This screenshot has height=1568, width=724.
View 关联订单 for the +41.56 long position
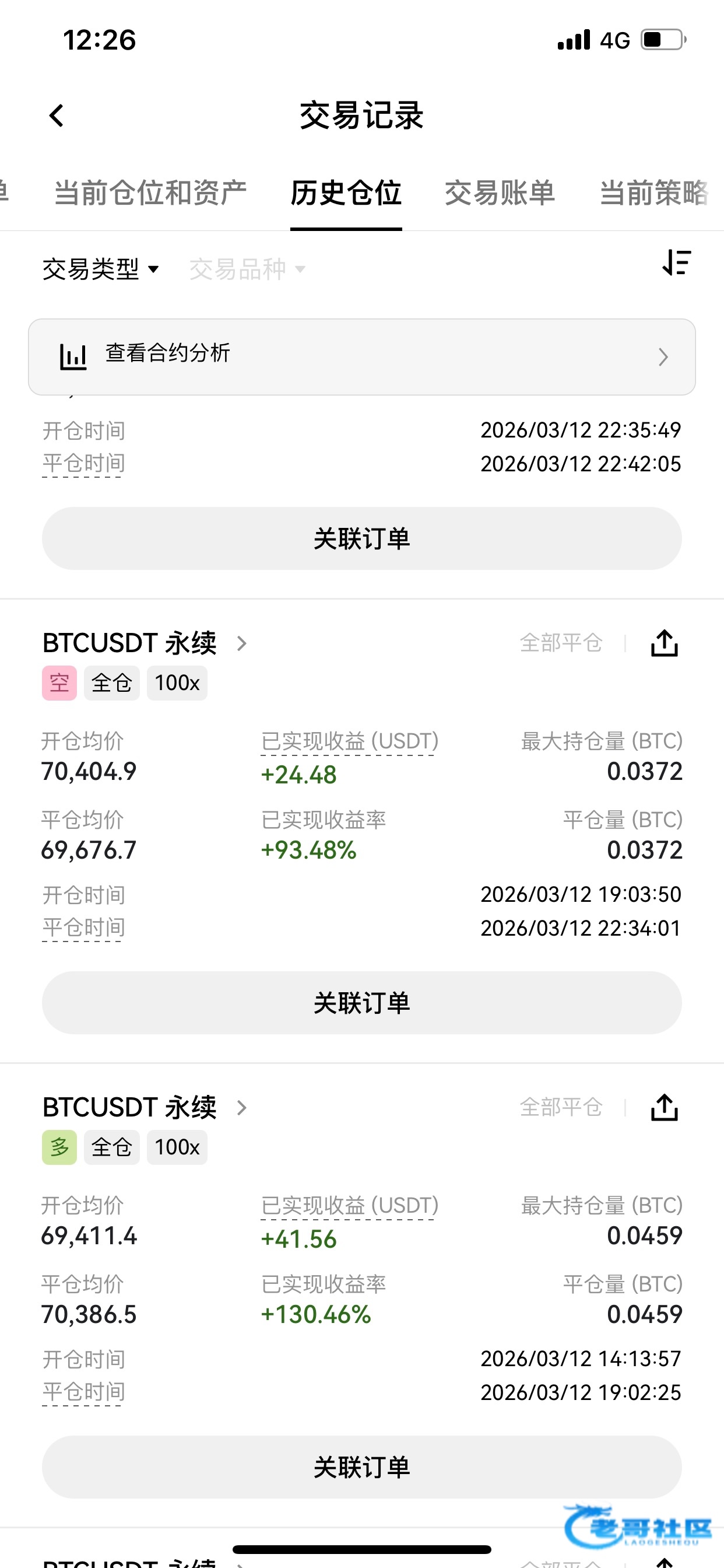(361, 1467)
